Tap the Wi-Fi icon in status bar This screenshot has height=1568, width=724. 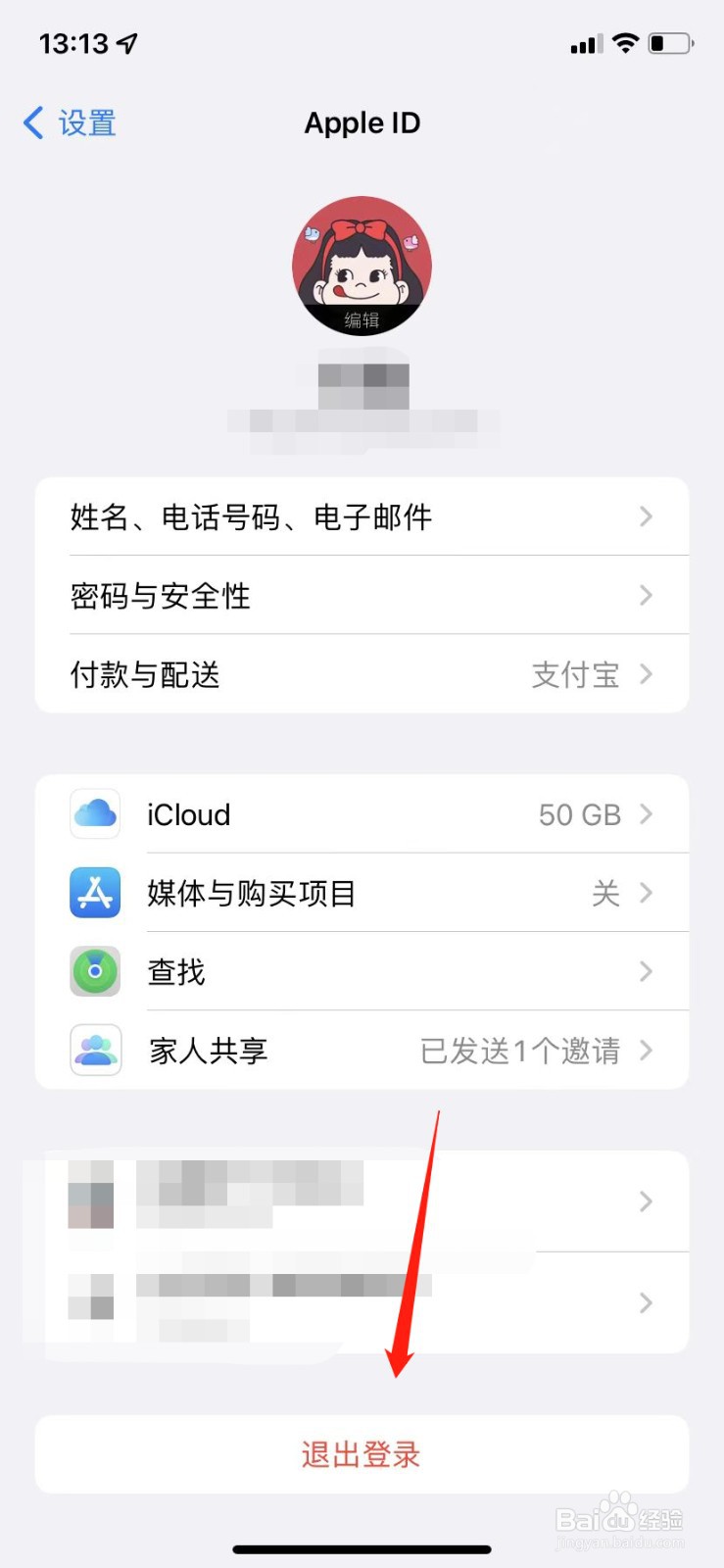point(625,42)
